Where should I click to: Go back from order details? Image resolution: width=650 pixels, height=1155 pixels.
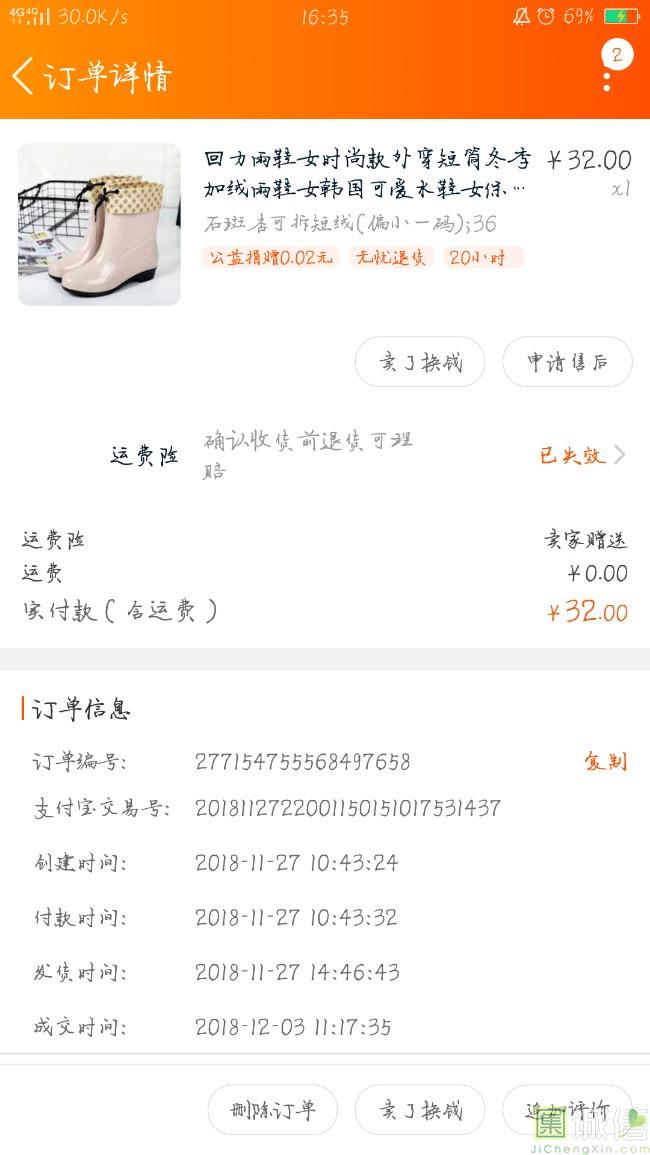(24, 77)
